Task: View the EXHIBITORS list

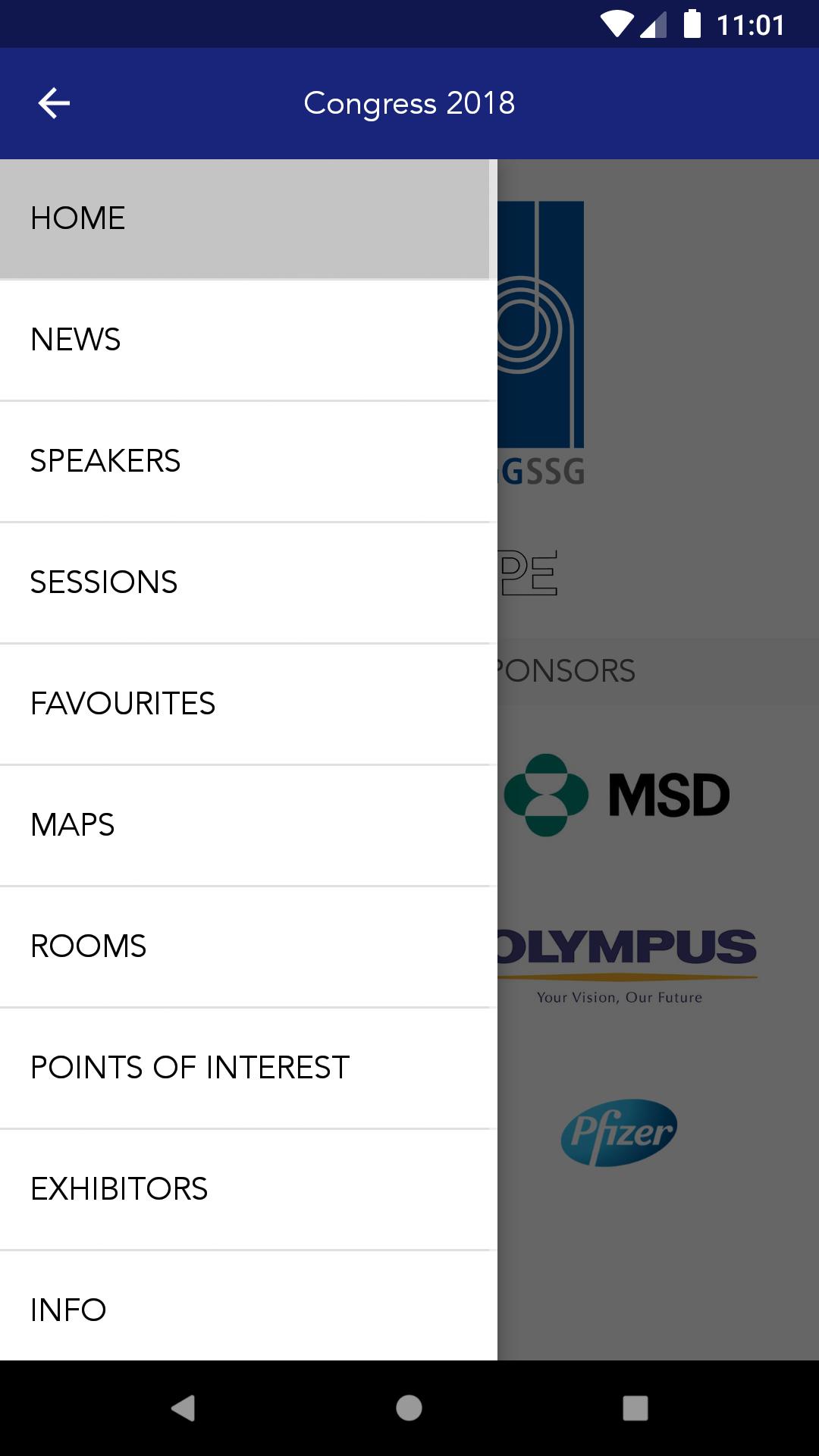Action: pyautogui.click(x=249, y=1189)
